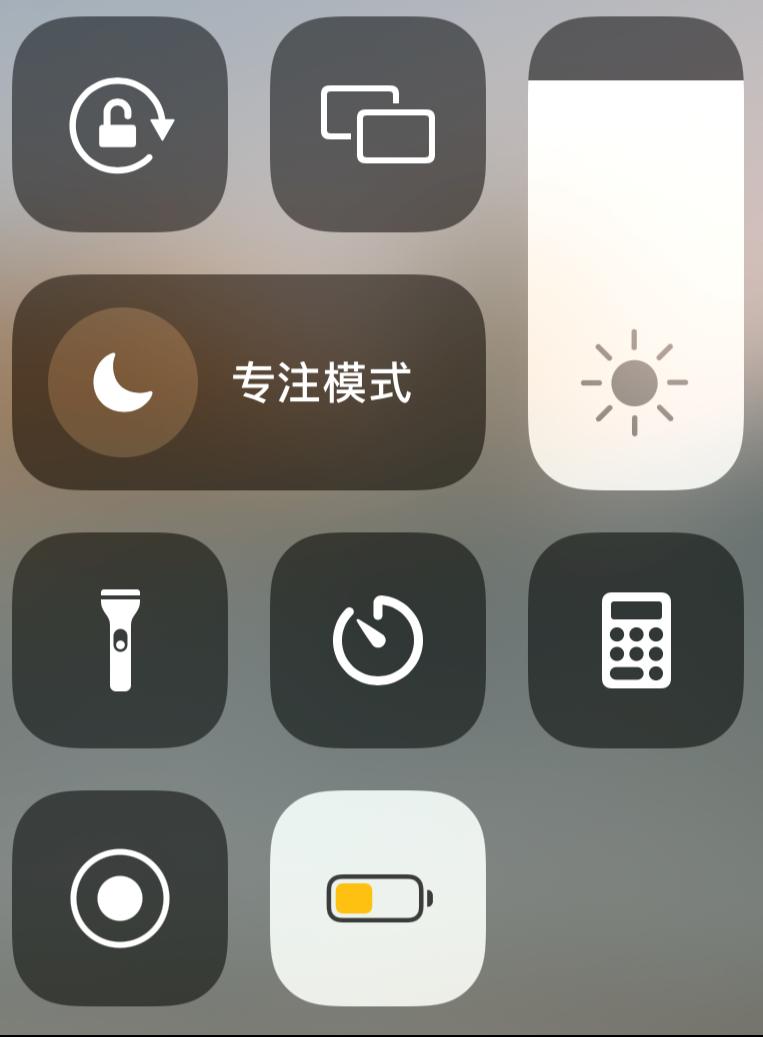Disable Low Power Mode battery toggle
The height and width of the screenshot is (1037, 763).
378,898
